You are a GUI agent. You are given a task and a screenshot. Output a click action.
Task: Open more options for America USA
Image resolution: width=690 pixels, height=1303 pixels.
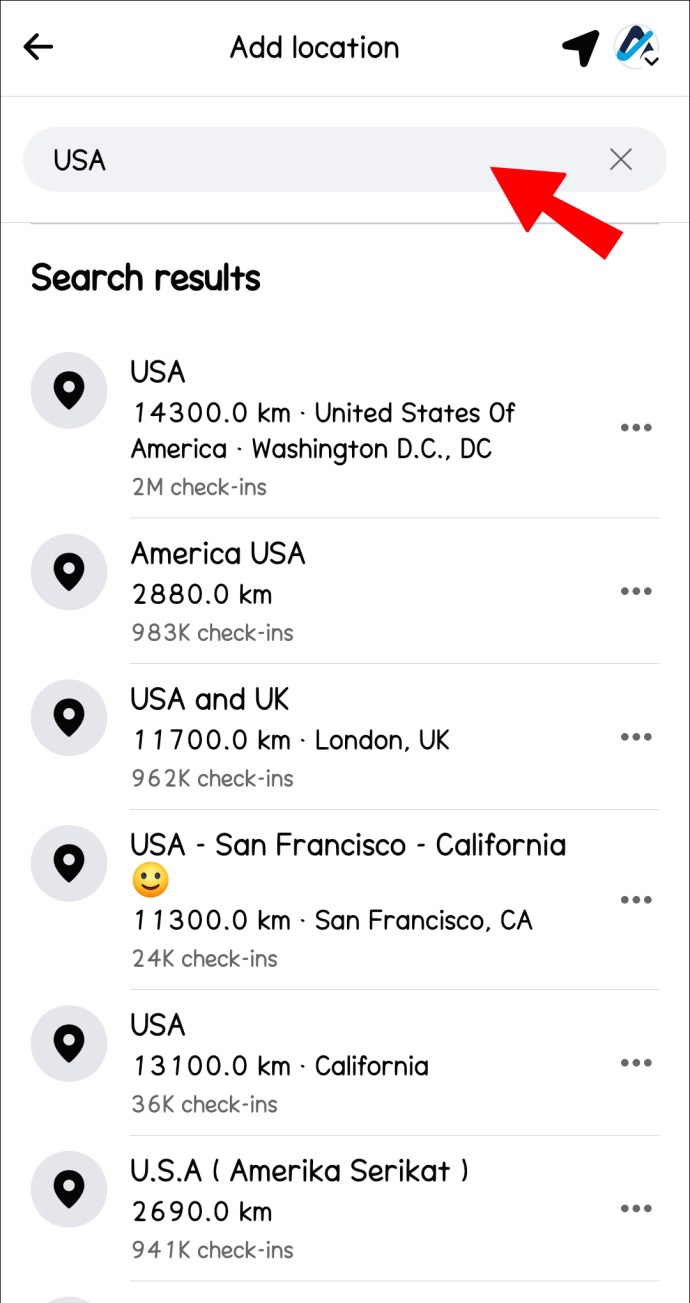636,591
